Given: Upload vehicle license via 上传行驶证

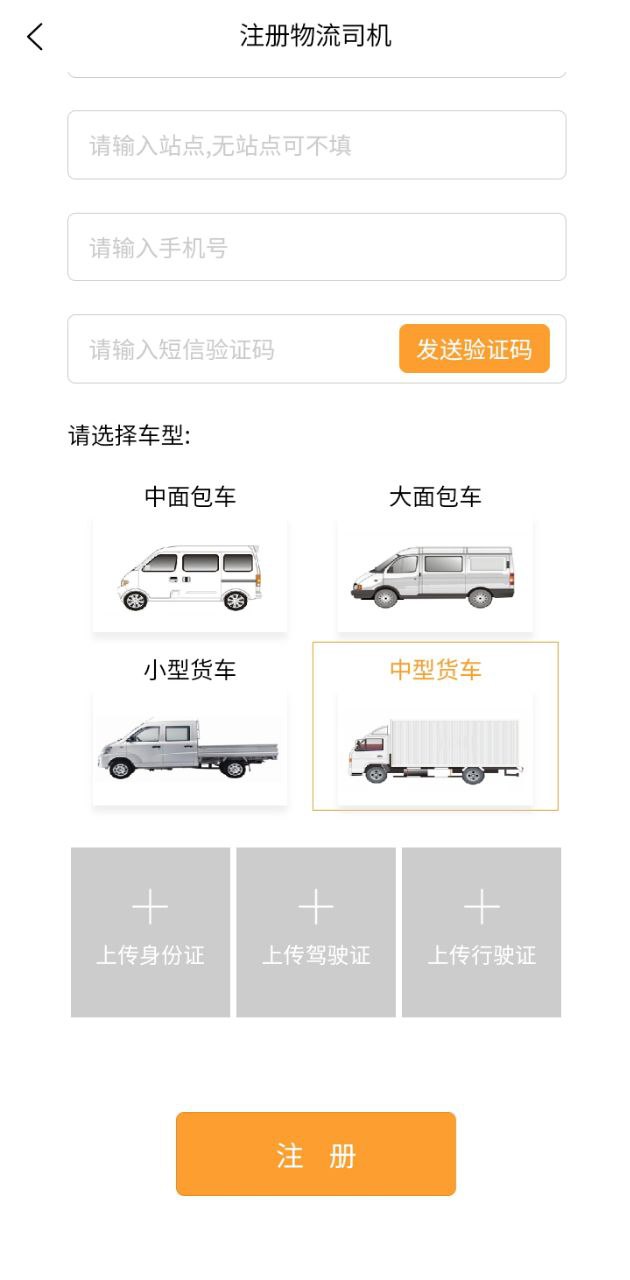Looking at the screenshot, I should click(482, 932).
